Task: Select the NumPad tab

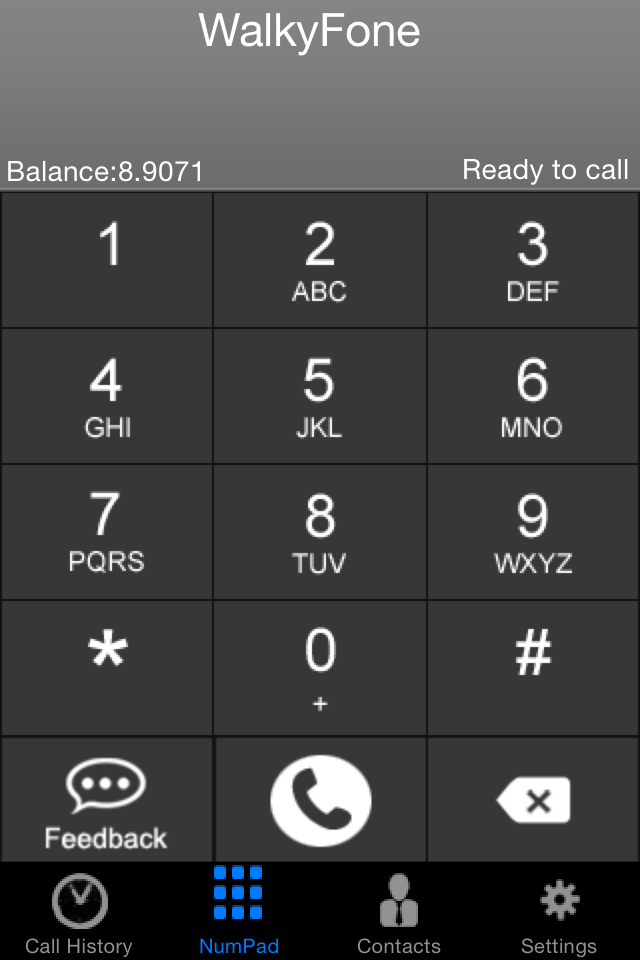Action: 239,911
